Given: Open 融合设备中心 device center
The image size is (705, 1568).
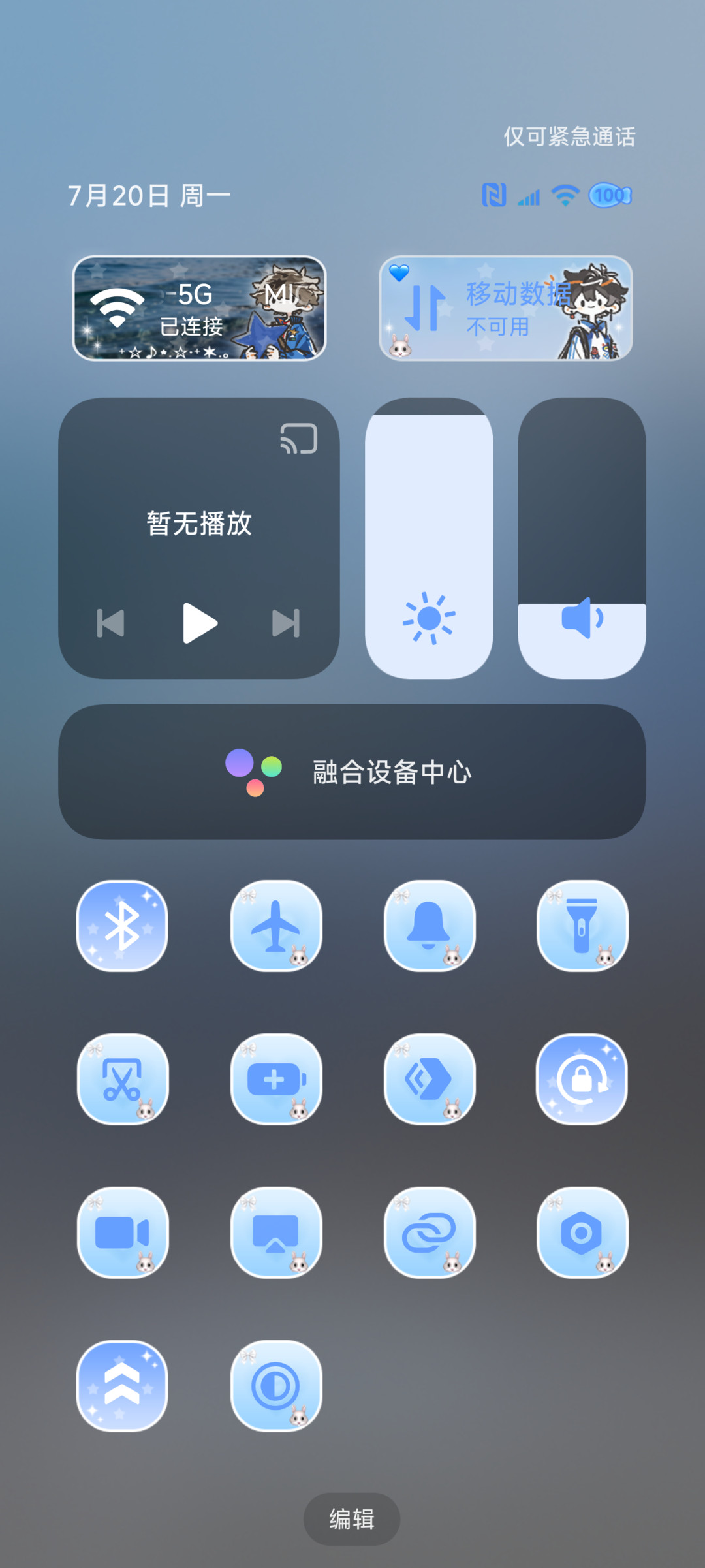Looking at the screenshot, I should [x=352, y=772].
